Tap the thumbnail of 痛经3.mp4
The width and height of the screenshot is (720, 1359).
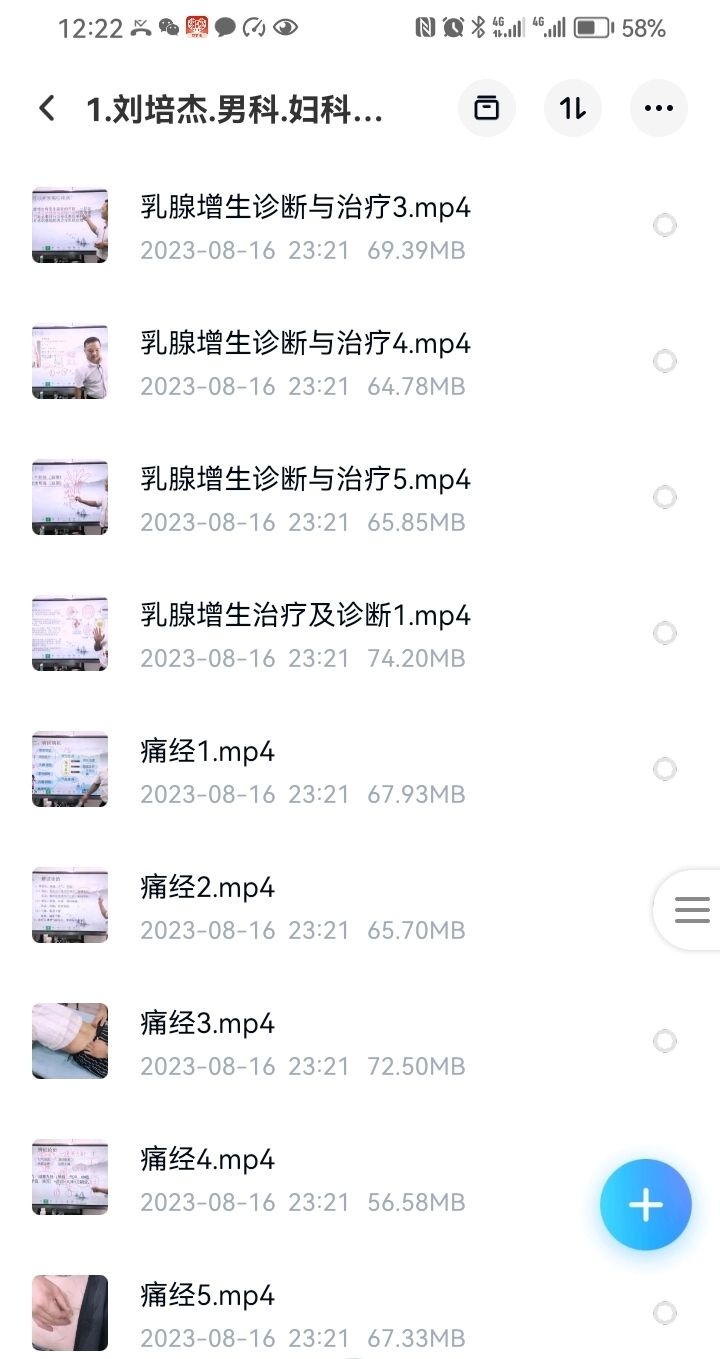tap(70, 1041)
